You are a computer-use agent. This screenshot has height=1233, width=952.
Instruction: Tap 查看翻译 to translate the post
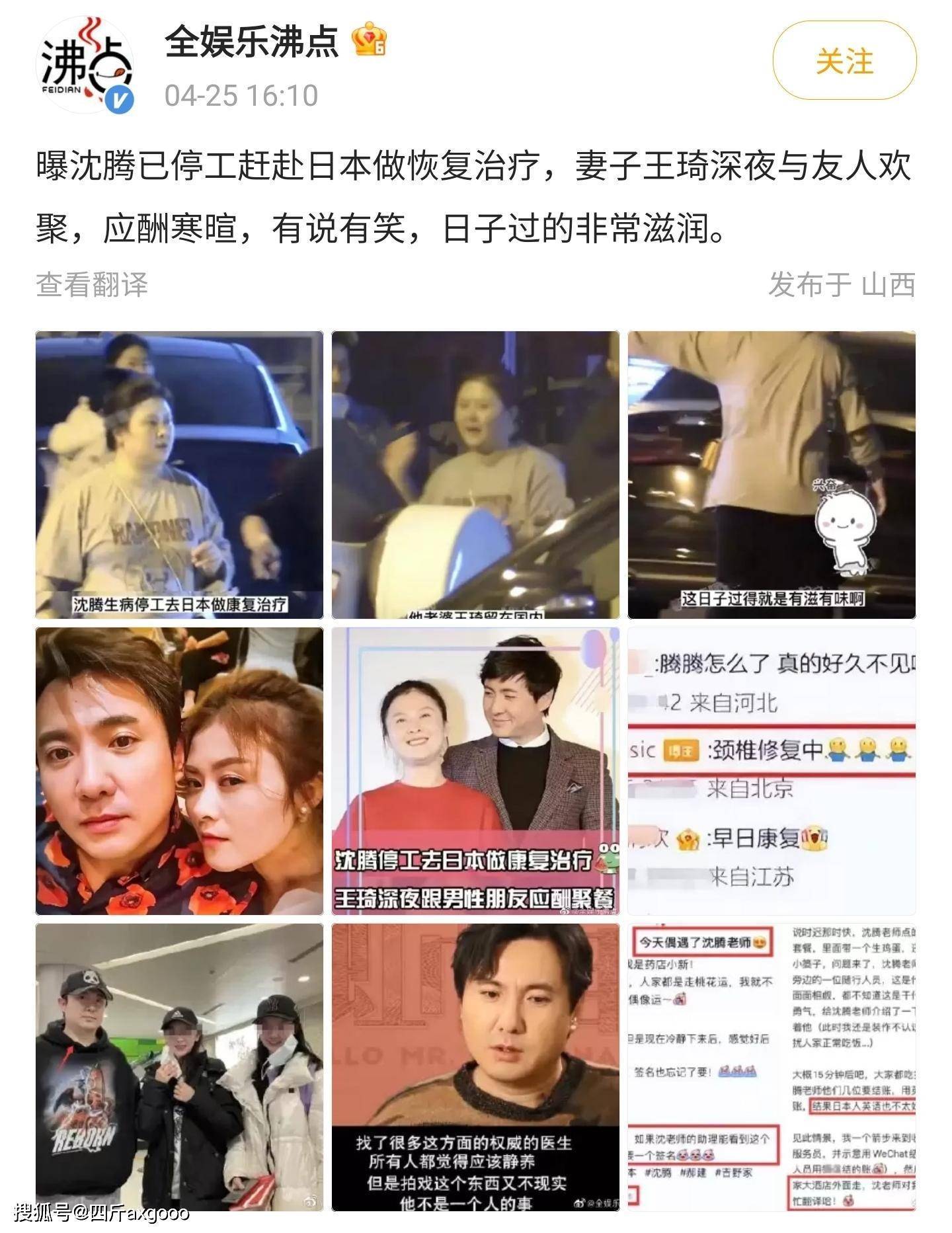pos(92,285)
